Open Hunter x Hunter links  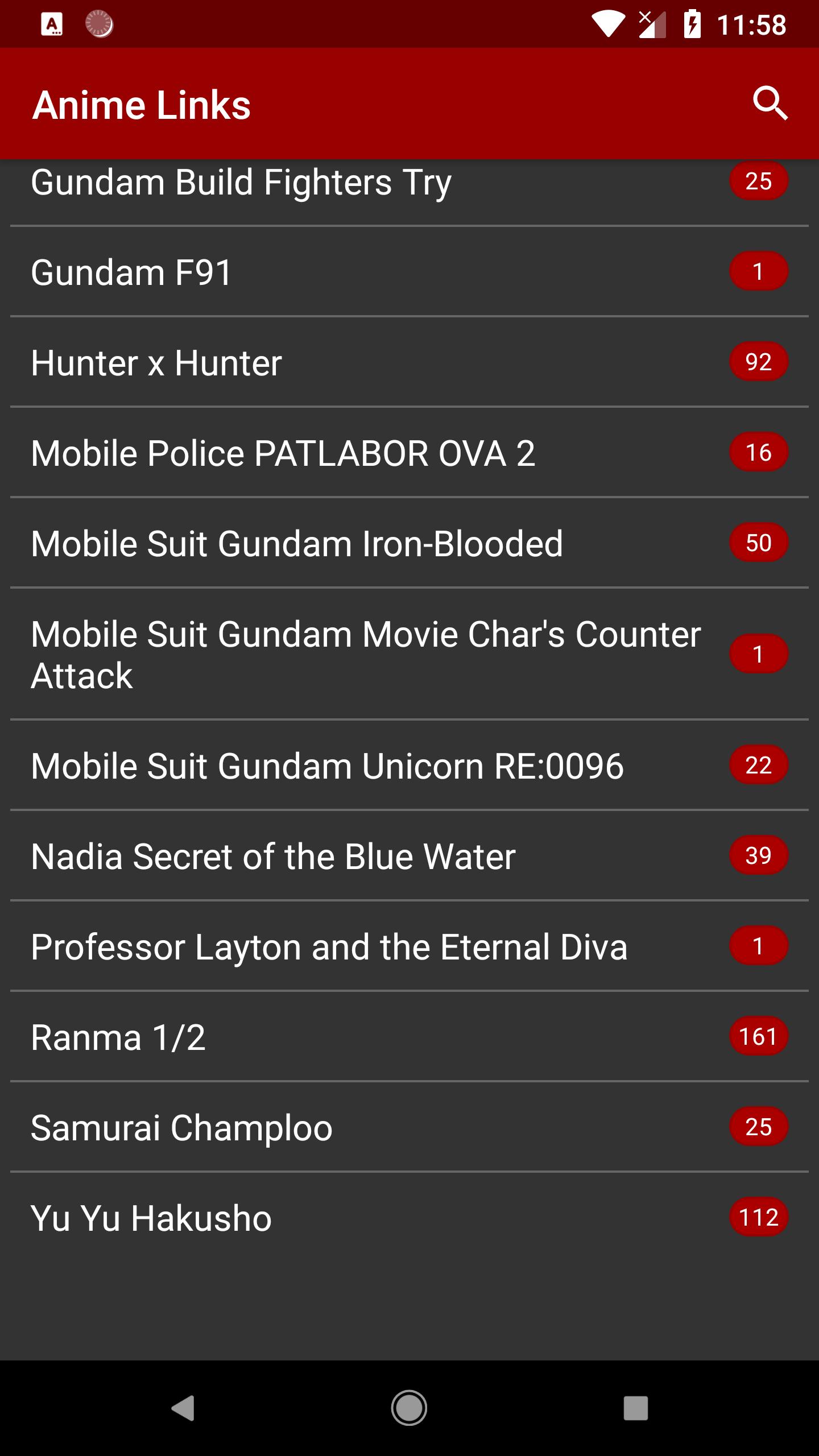click(157, 363)
